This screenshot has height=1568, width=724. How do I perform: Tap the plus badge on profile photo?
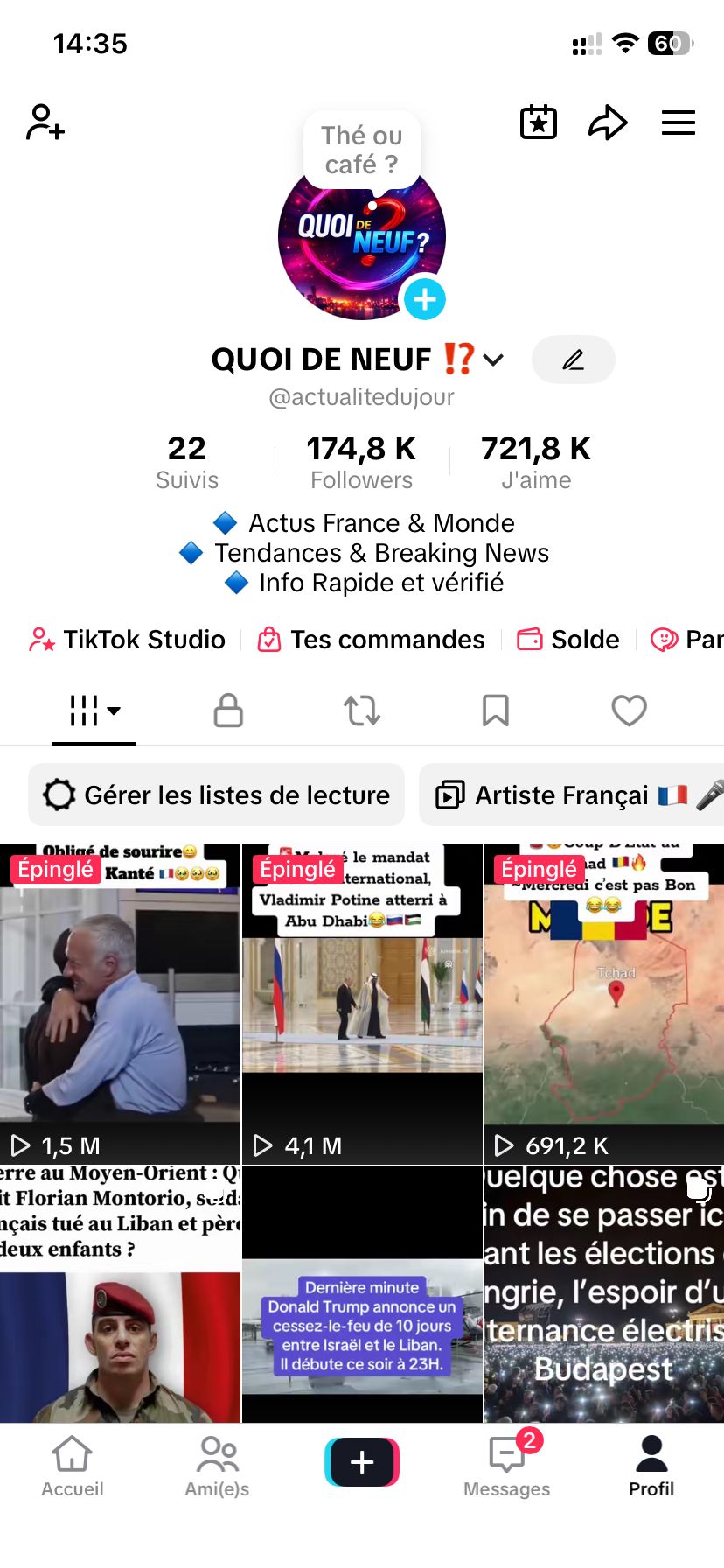tap(425, 300)
